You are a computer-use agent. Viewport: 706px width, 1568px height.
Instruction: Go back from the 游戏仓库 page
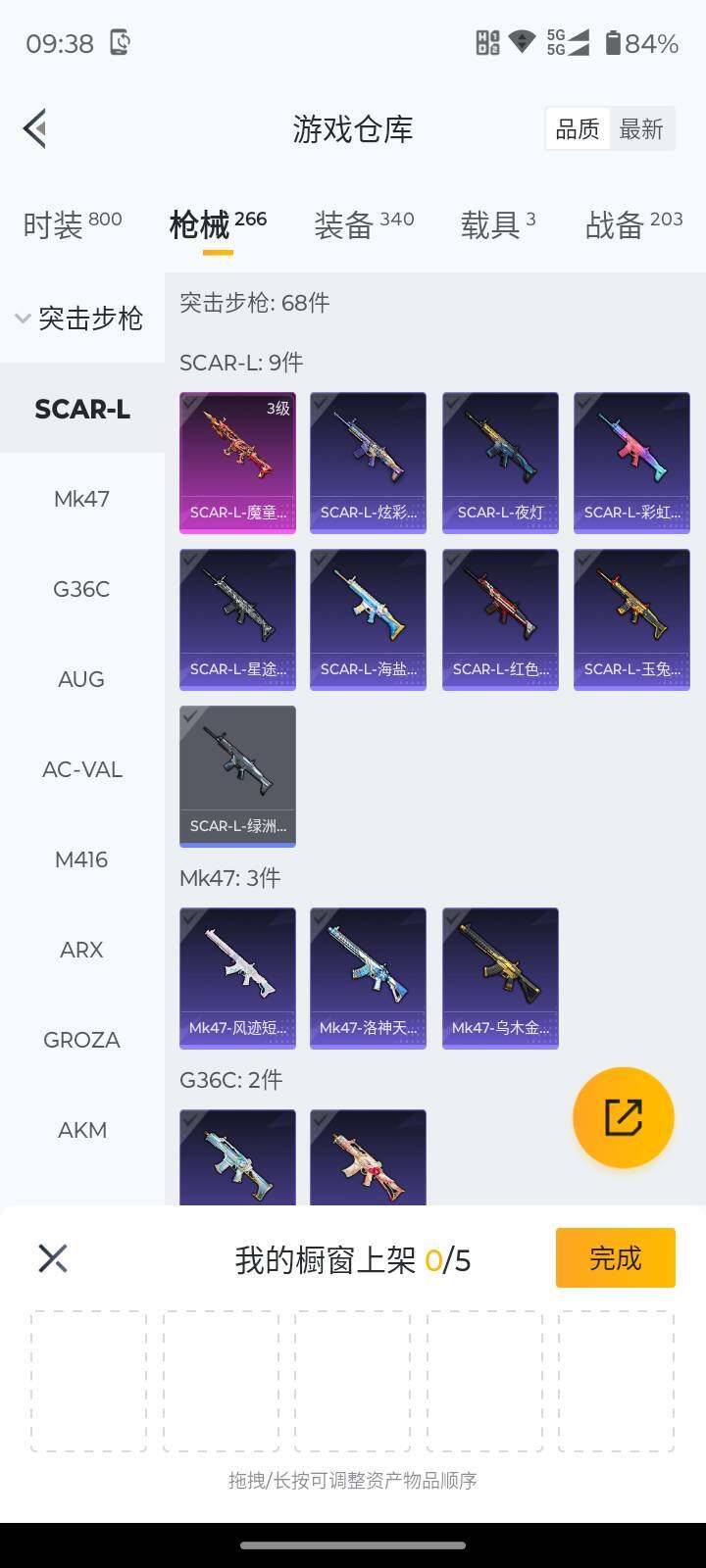[x=35, y=128]
